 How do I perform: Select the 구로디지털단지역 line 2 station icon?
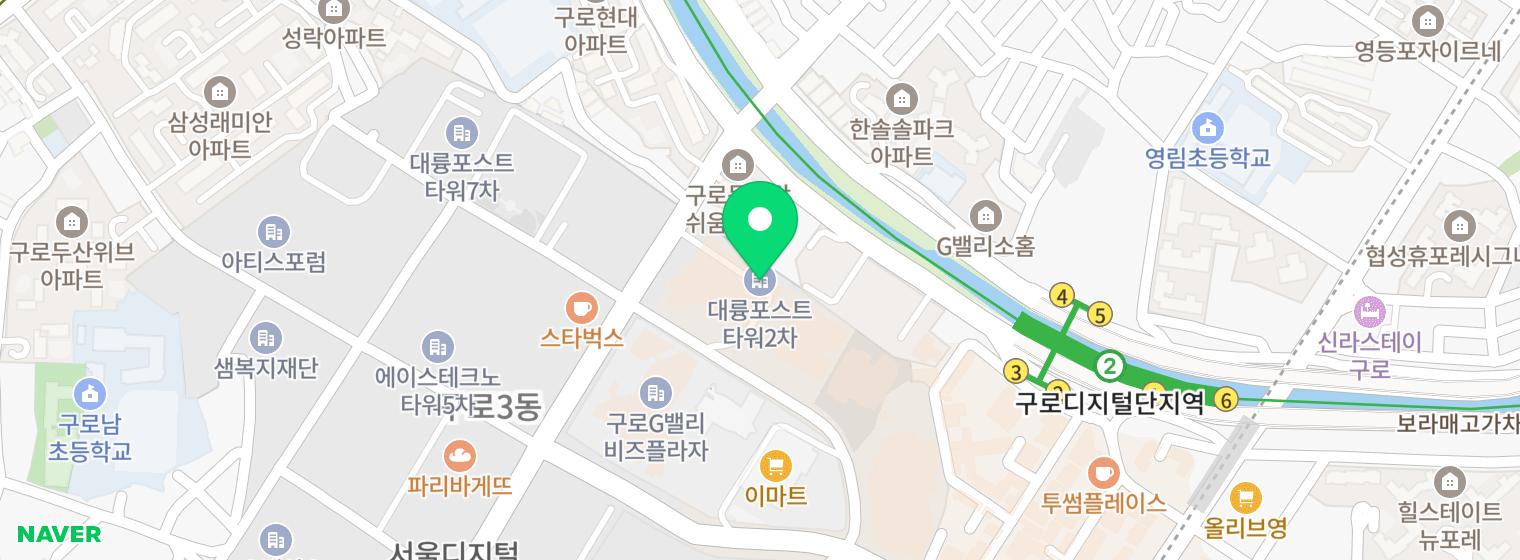pyautogui.click(x=1108, y=366)
